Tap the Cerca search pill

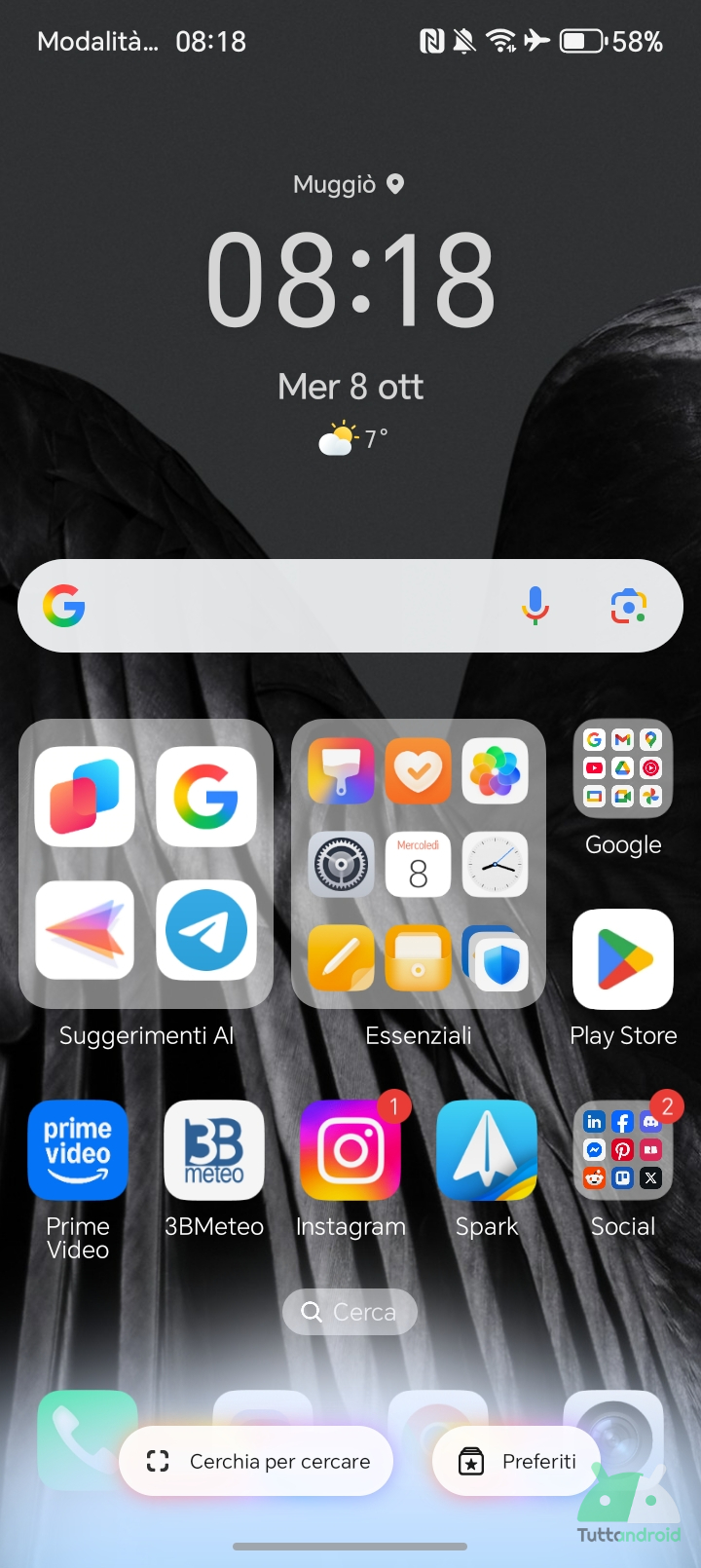(x=350, y=1312)
